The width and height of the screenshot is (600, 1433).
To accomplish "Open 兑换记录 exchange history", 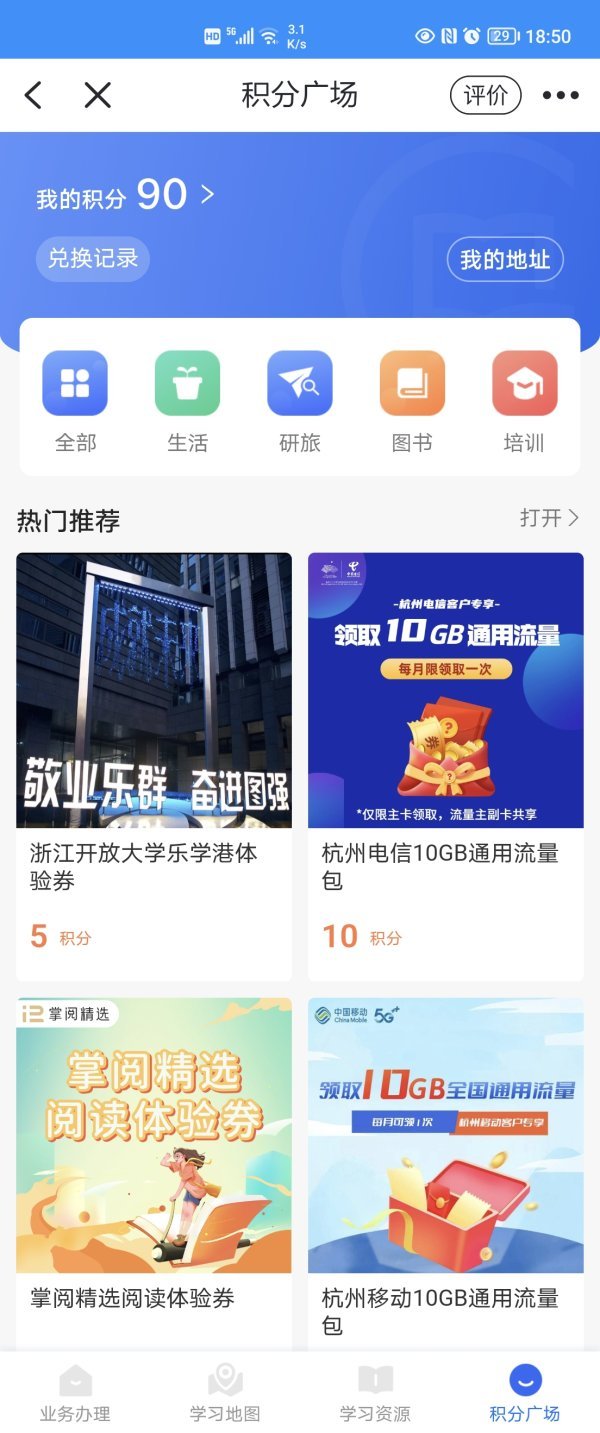I will [93, 259].
